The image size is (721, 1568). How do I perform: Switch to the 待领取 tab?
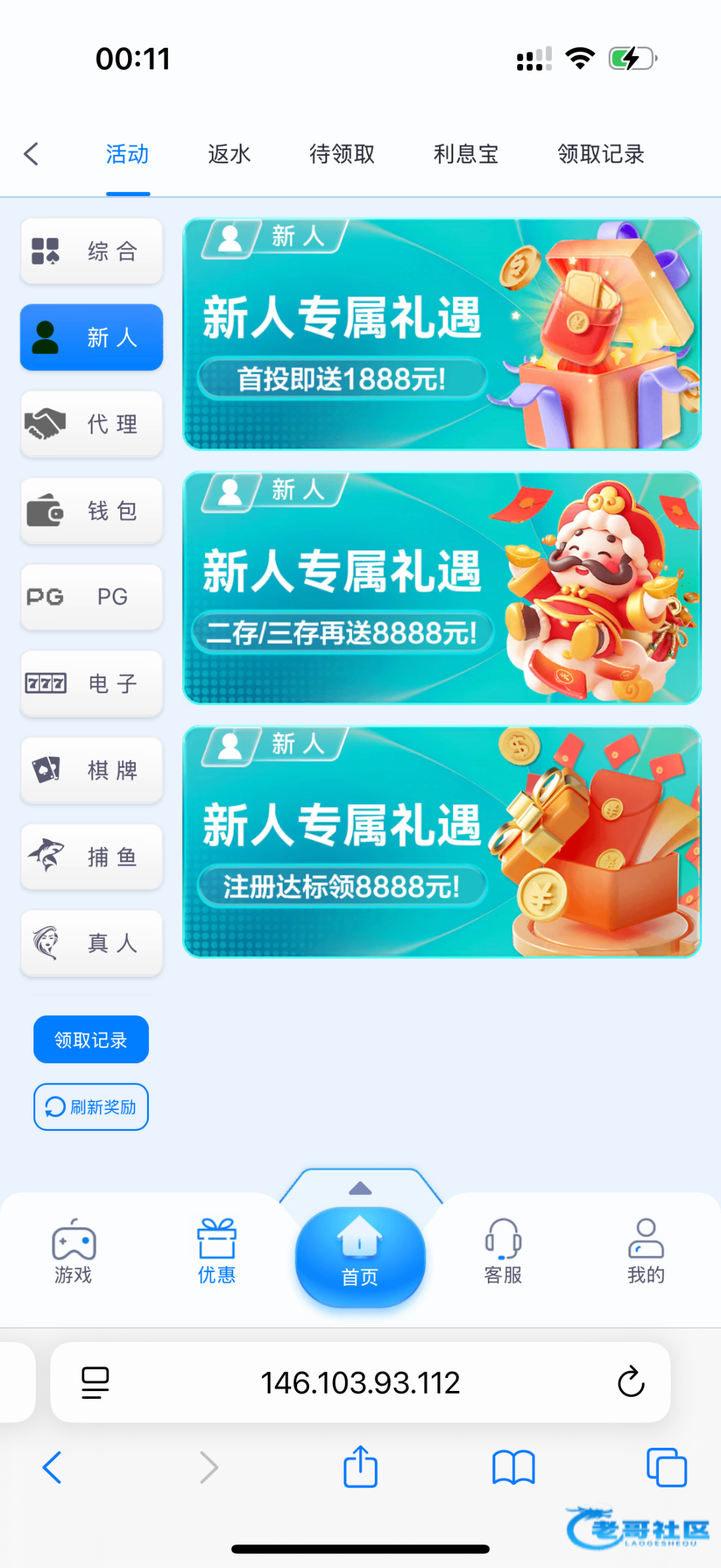click(x=342, y=154)
